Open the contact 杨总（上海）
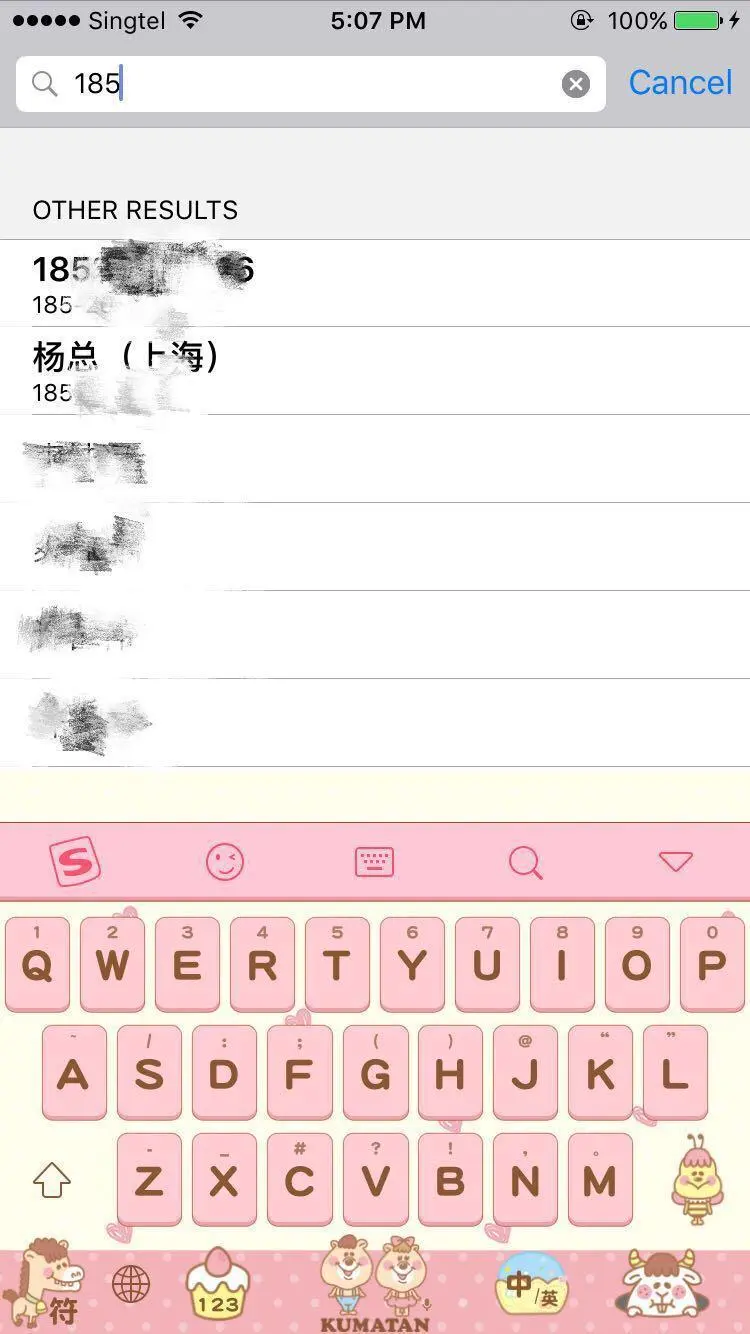The width and height of the screenshot is (750, 1334). [375, 370]
